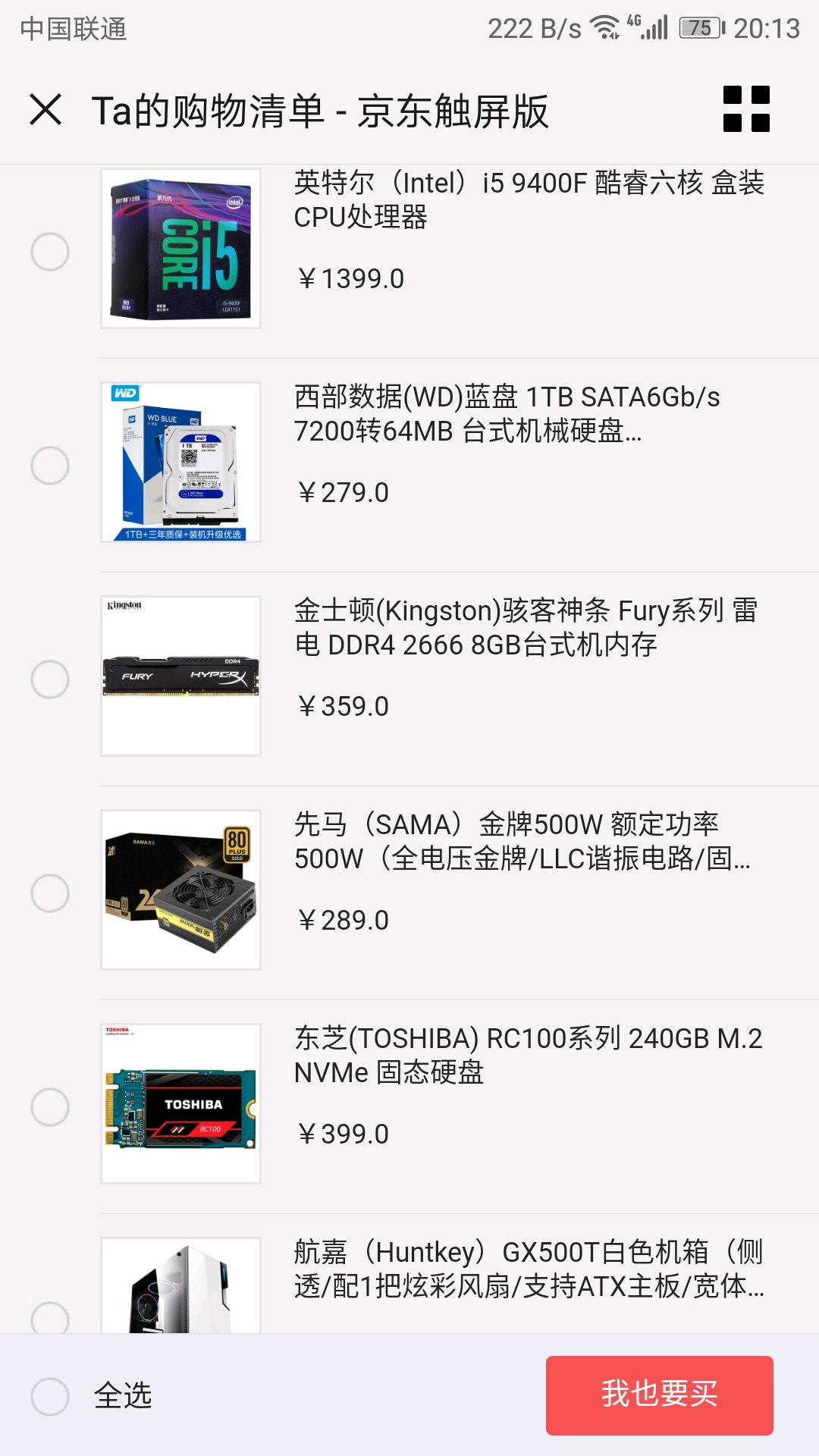Check the Huntkey GX500T white case
The height and width of the screenshot is (1456, 819).
[x=50, y=1318]
